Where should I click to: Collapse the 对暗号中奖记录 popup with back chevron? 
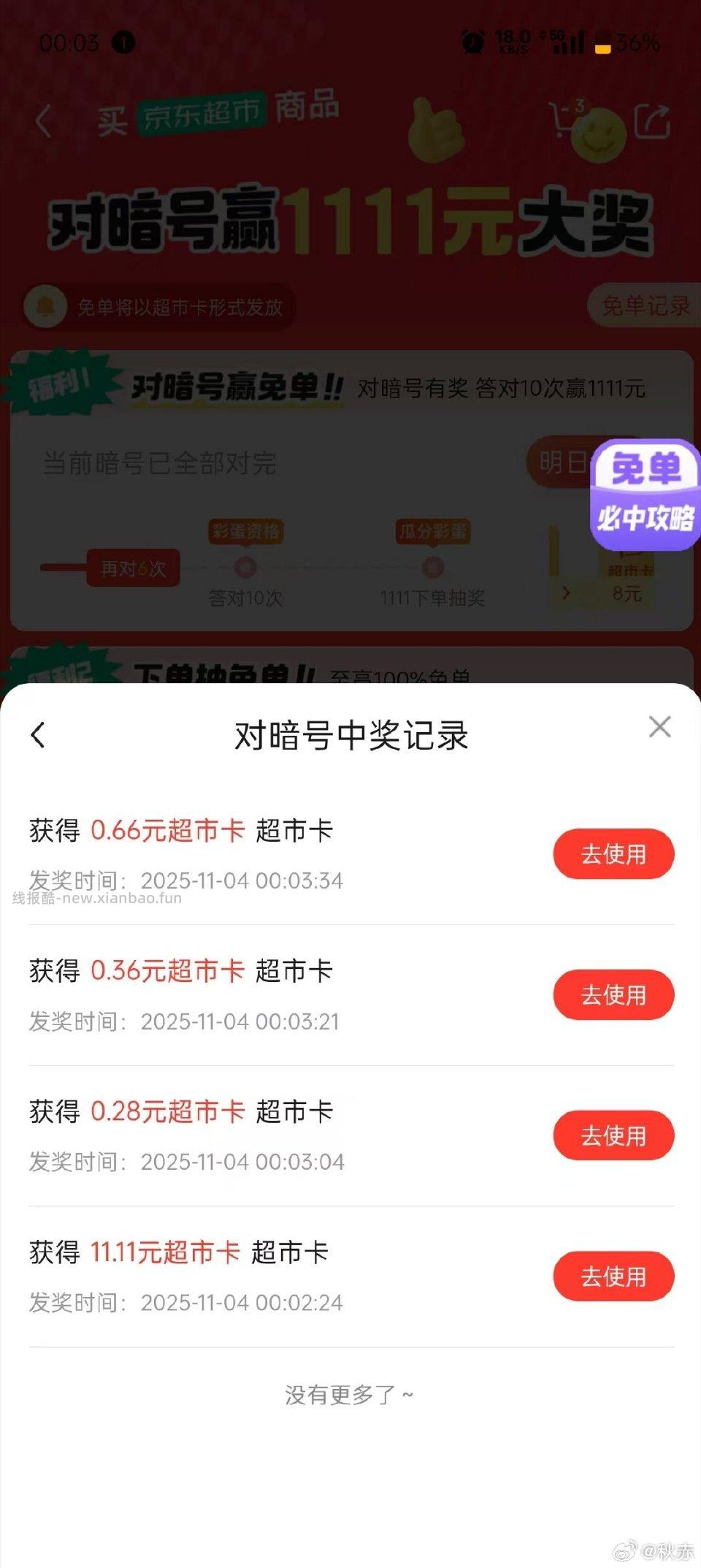click(x=38, y=736)
